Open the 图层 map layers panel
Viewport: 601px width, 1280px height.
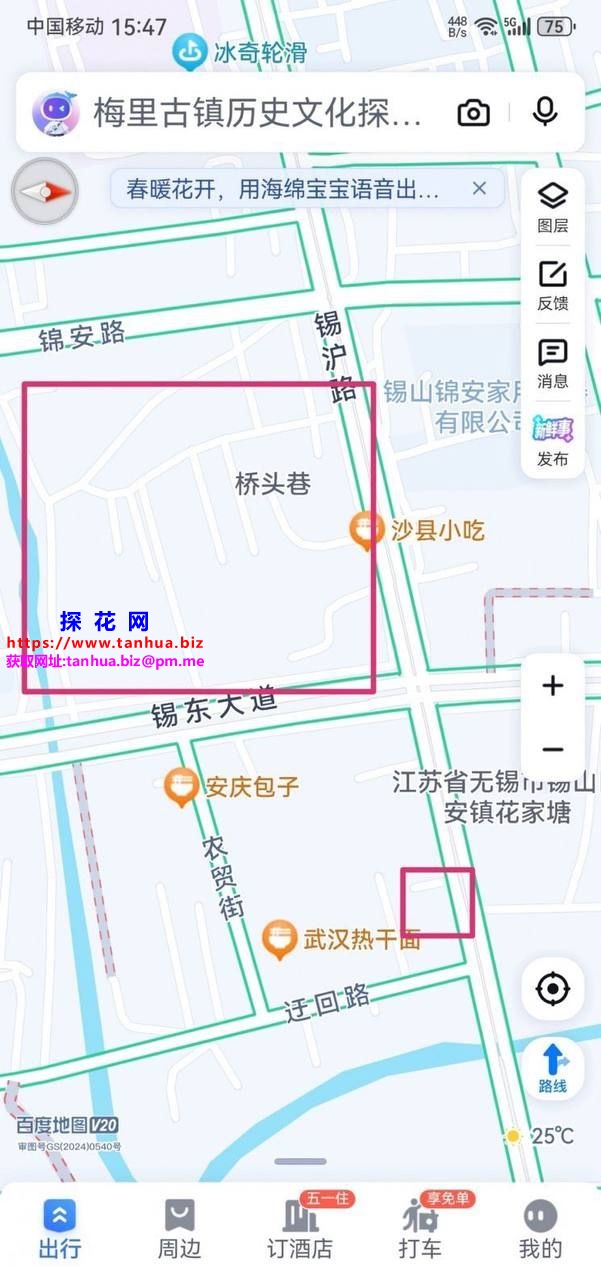click(x=552, y=207)
